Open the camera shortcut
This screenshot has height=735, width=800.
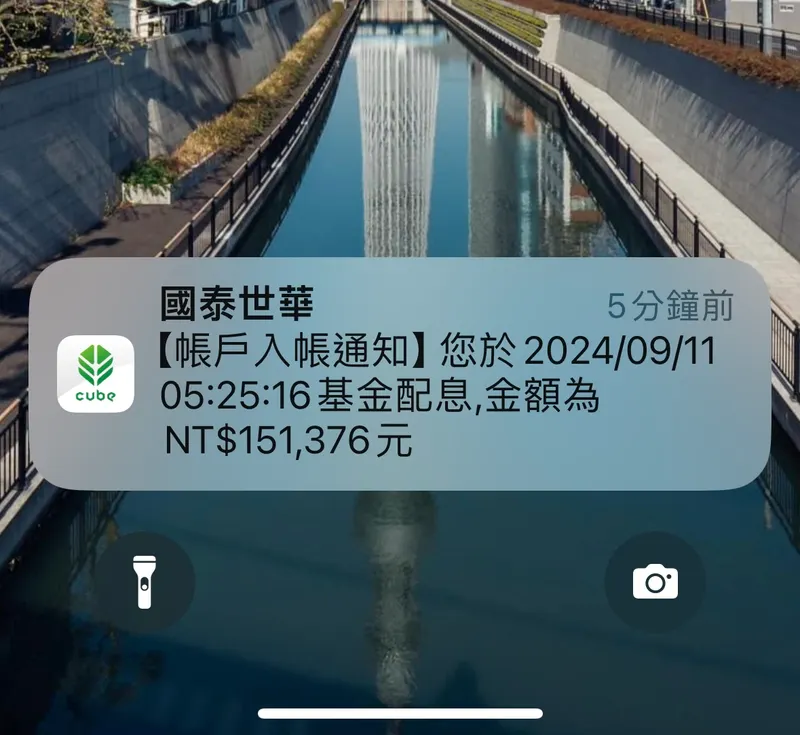[655, 582]
